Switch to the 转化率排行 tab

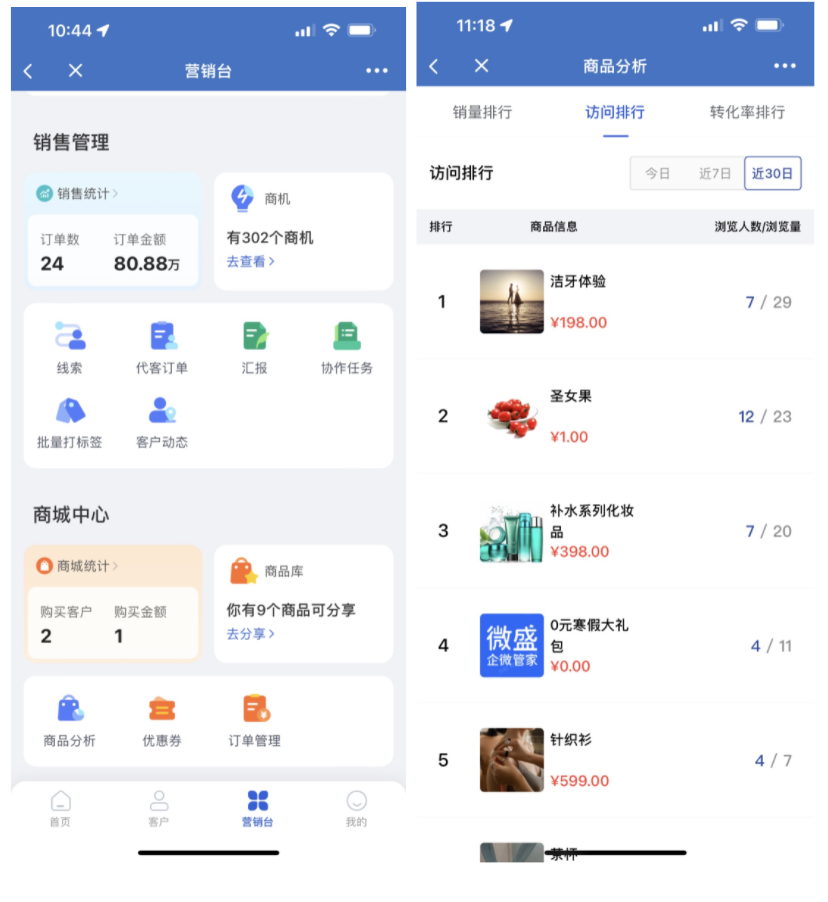click(x=747, y=112)
